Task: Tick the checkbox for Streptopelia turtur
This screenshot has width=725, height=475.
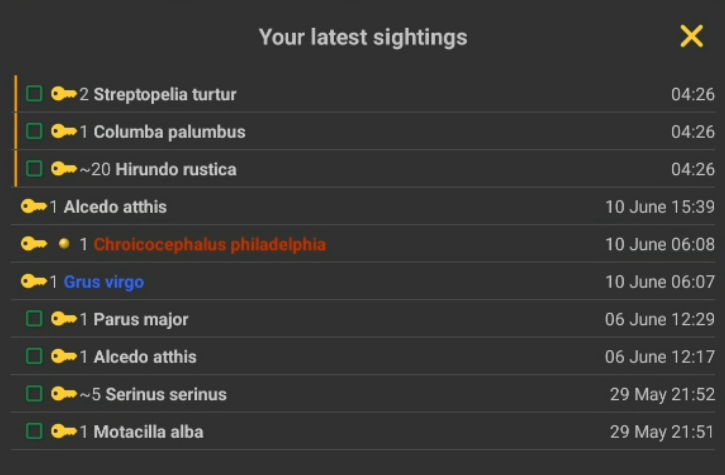Action: pyautogui.click(x=34, y=94)
